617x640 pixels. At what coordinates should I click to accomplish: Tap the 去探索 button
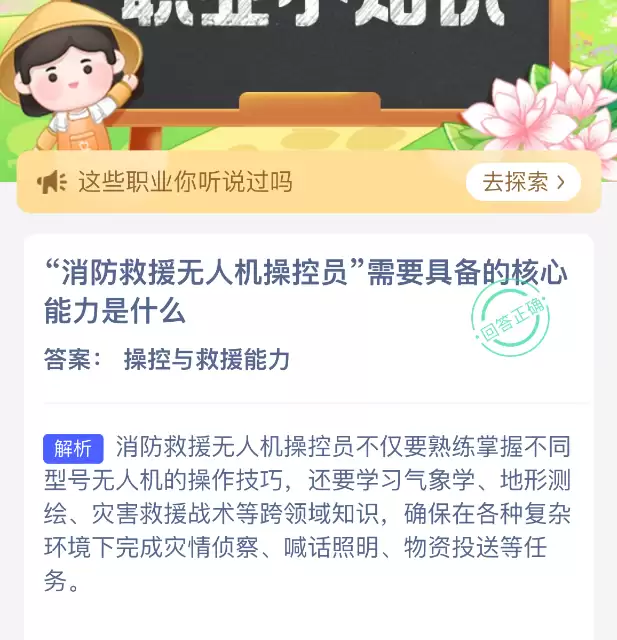coord(523,182)
